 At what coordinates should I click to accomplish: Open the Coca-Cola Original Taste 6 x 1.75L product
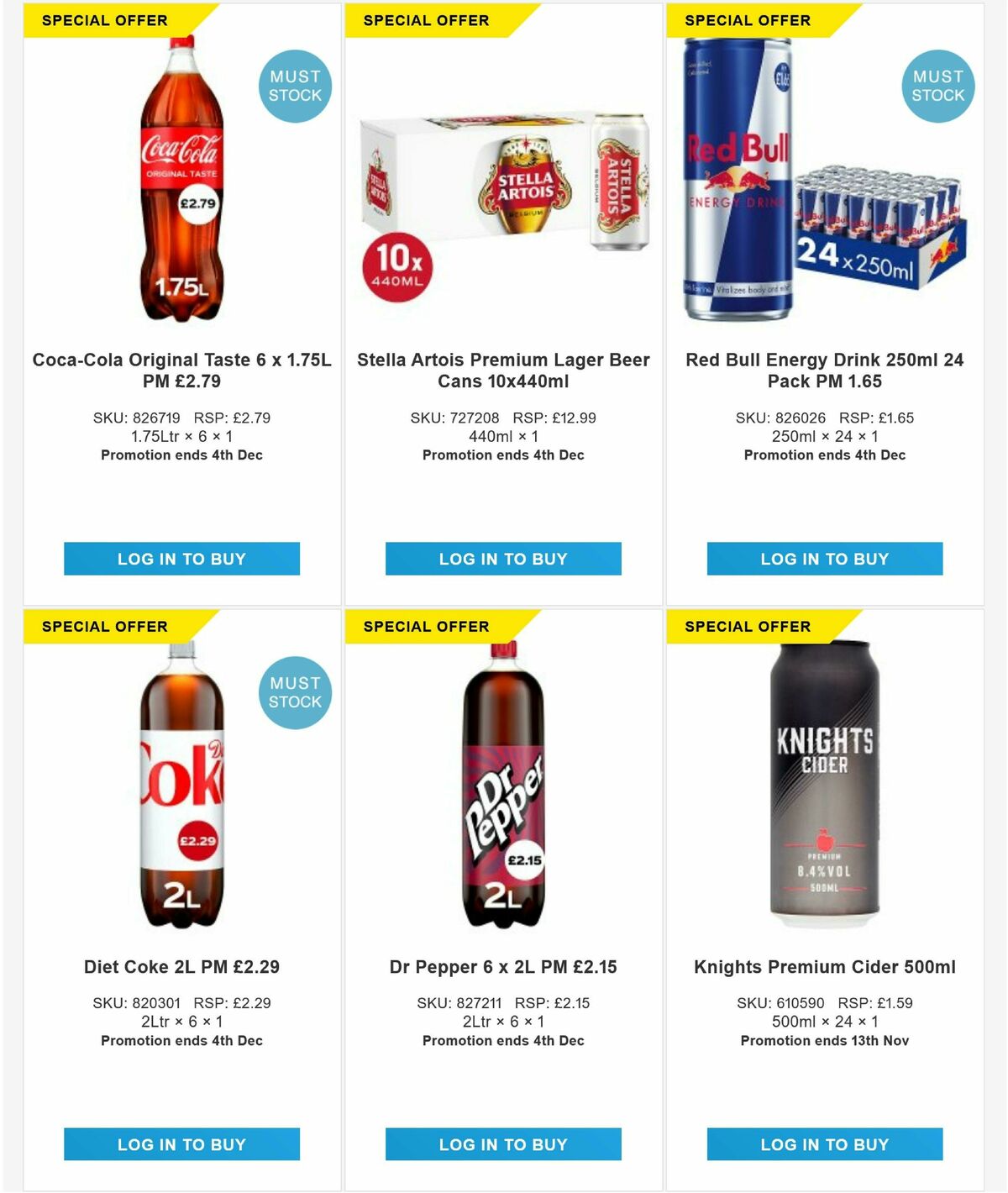(181, 368)
